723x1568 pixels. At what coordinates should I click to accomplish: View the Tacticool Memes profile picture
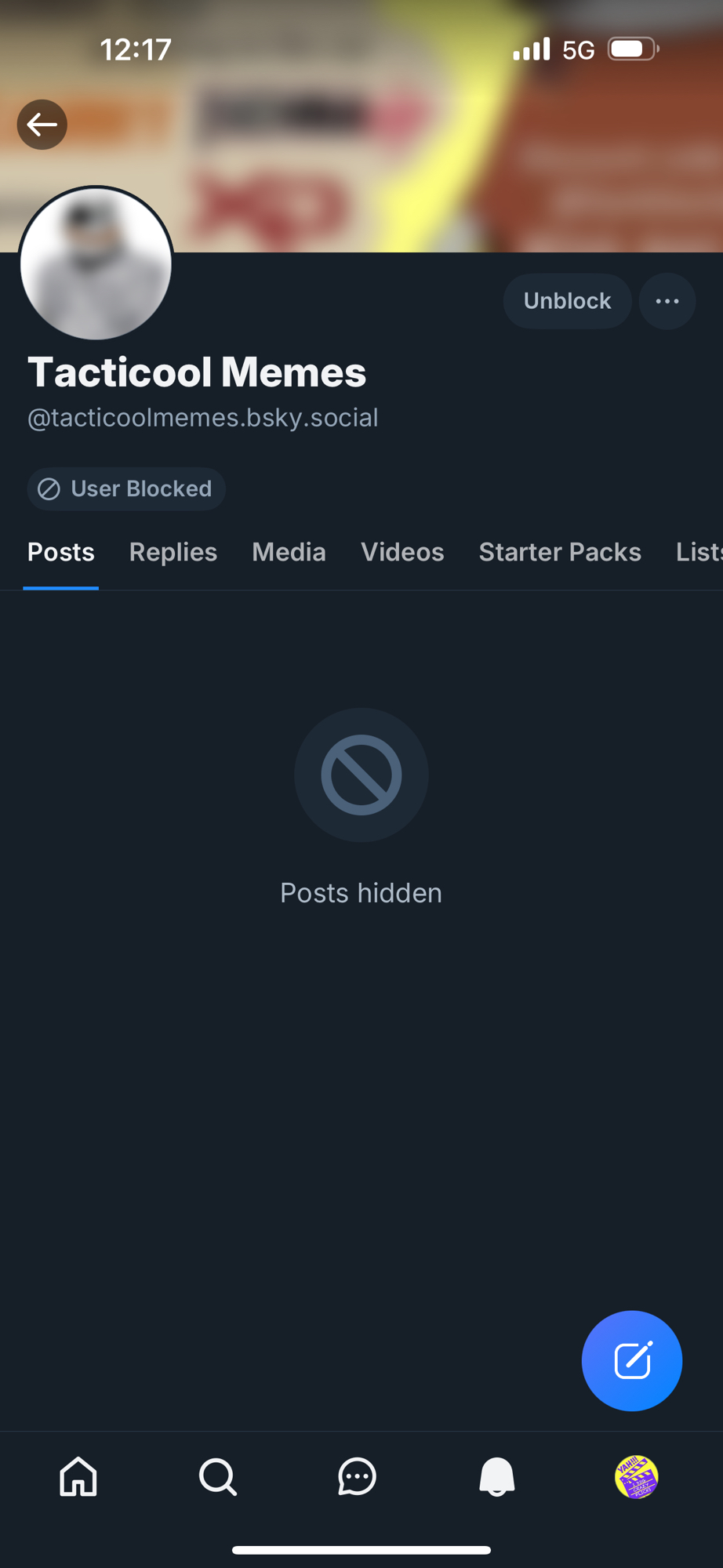(96, 263)
